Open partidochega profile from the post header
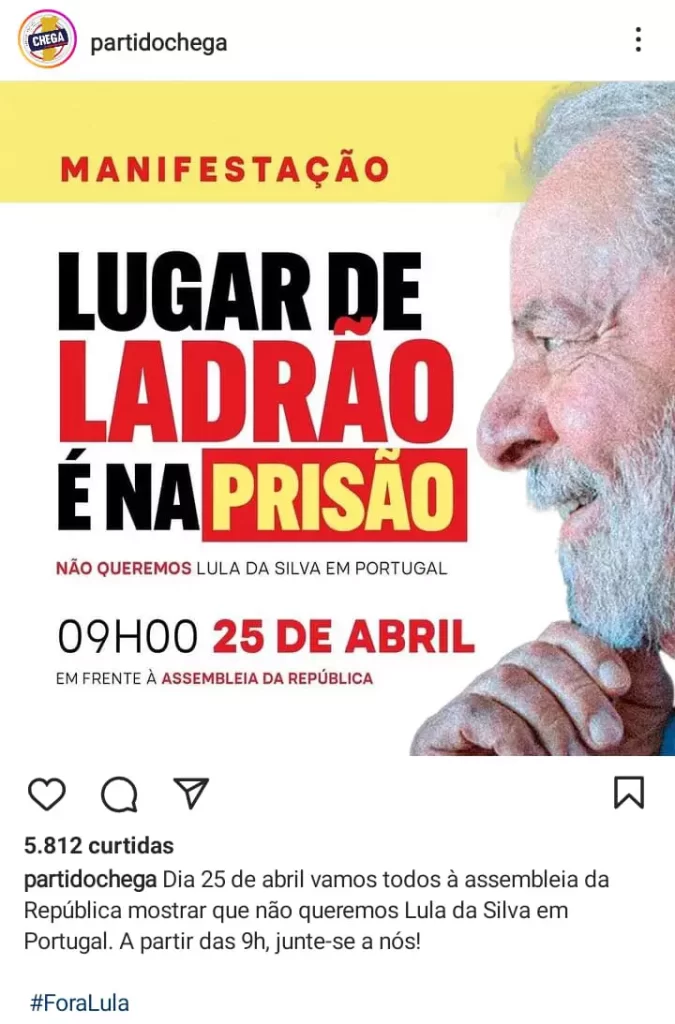Viewport: 675px width, 1024px height. click(x=158, y=42)
